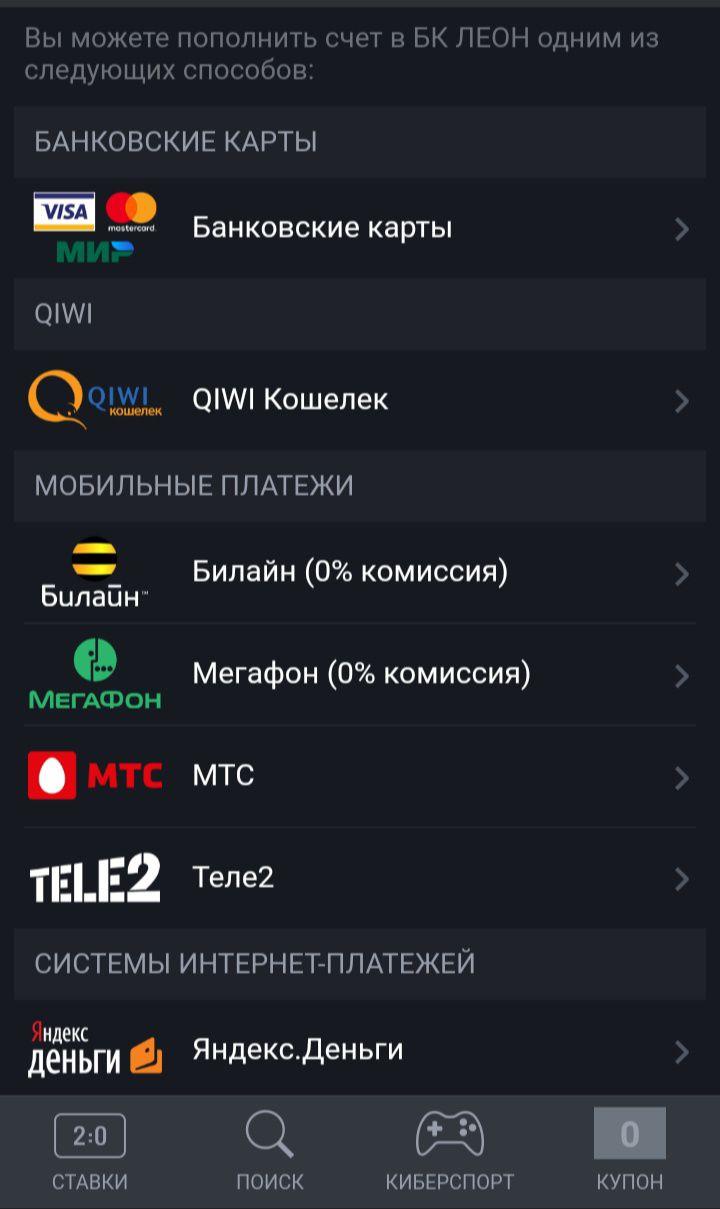This screenshot has width=720, height=1209.
Task: Go to the Поиск tab
Action: point(270,1152)
